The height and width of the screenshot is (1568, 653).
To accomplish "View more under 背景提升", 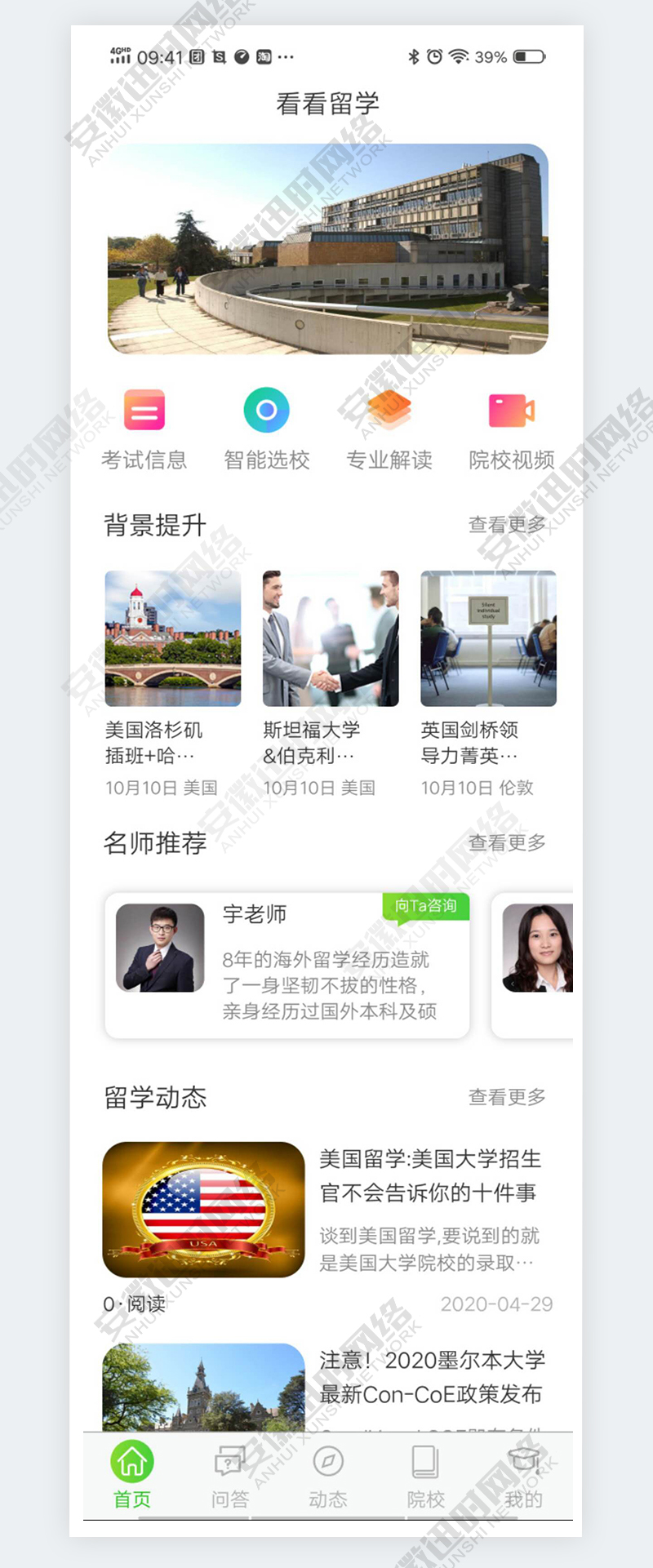I will click(x=506, y=525).
